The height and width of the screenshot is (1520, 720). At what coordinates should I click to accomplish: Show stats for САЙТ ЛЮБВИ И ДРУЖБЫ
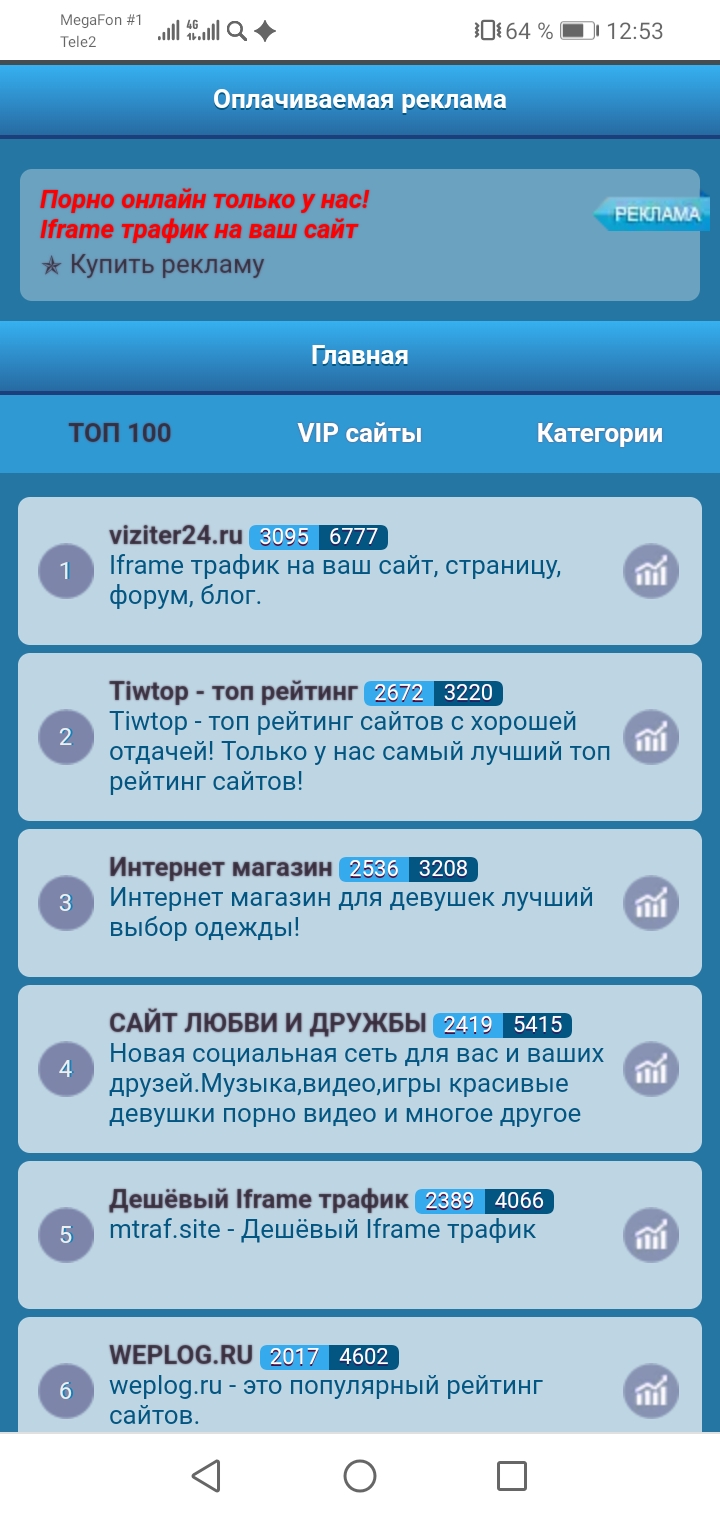pos(651,1069)
